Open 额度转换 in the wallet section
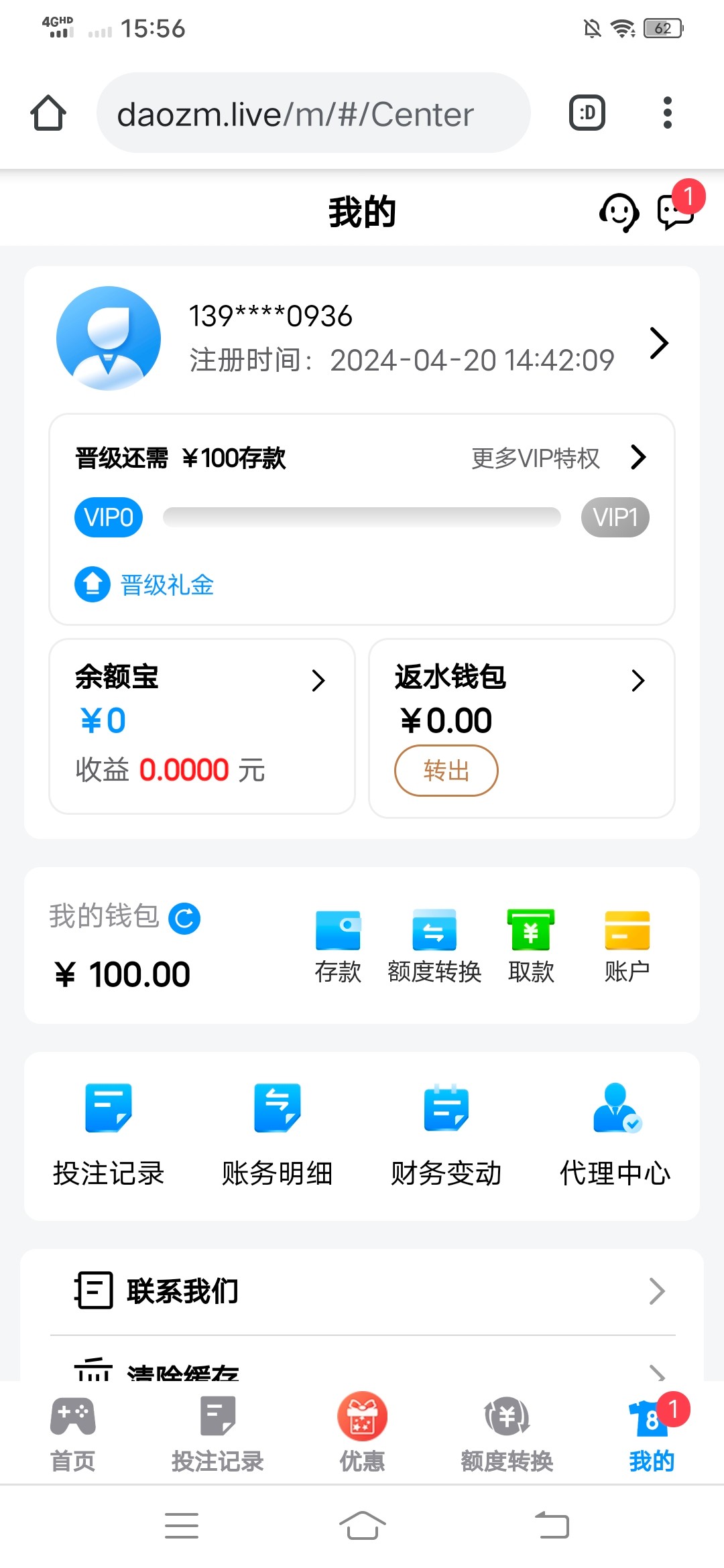 434,946
